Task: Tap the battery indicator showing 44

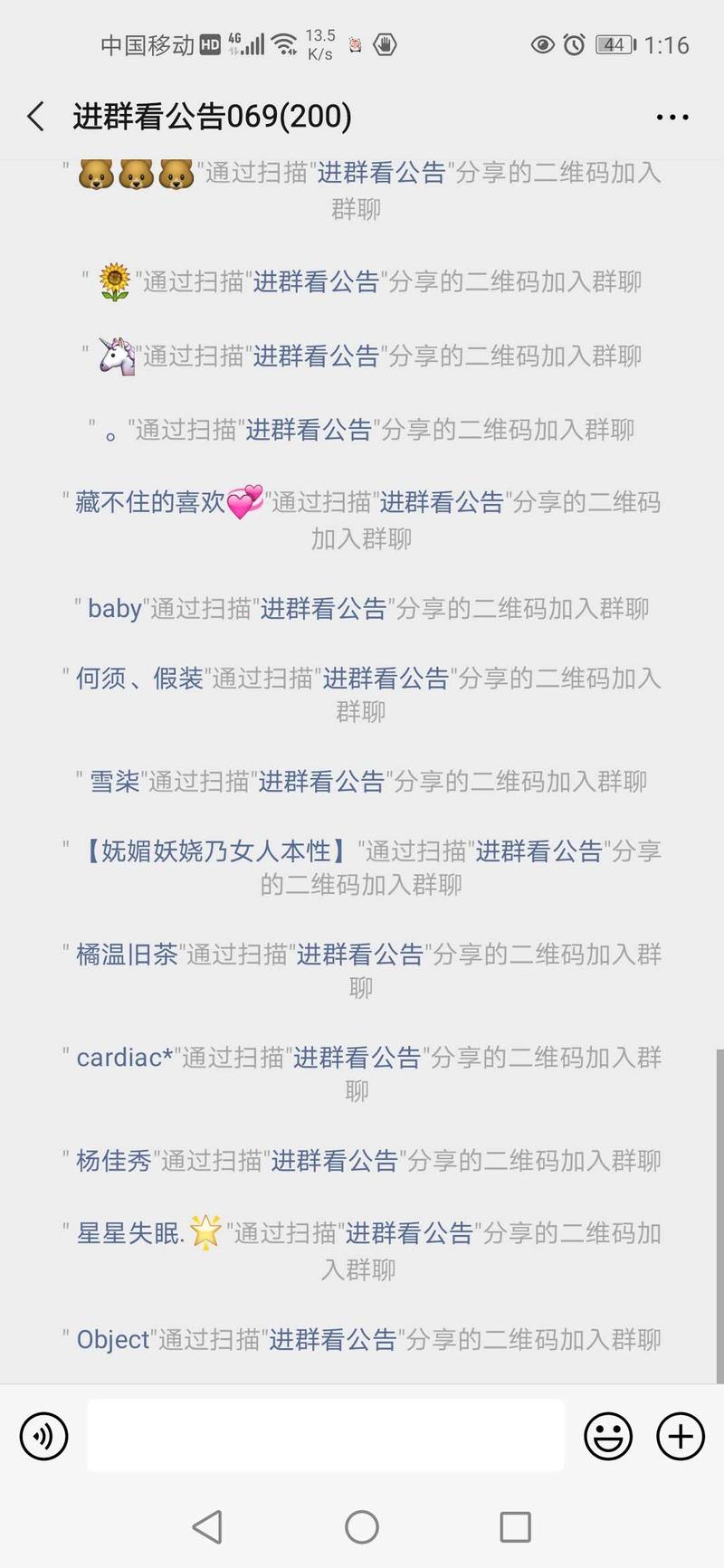Action: 614,43
